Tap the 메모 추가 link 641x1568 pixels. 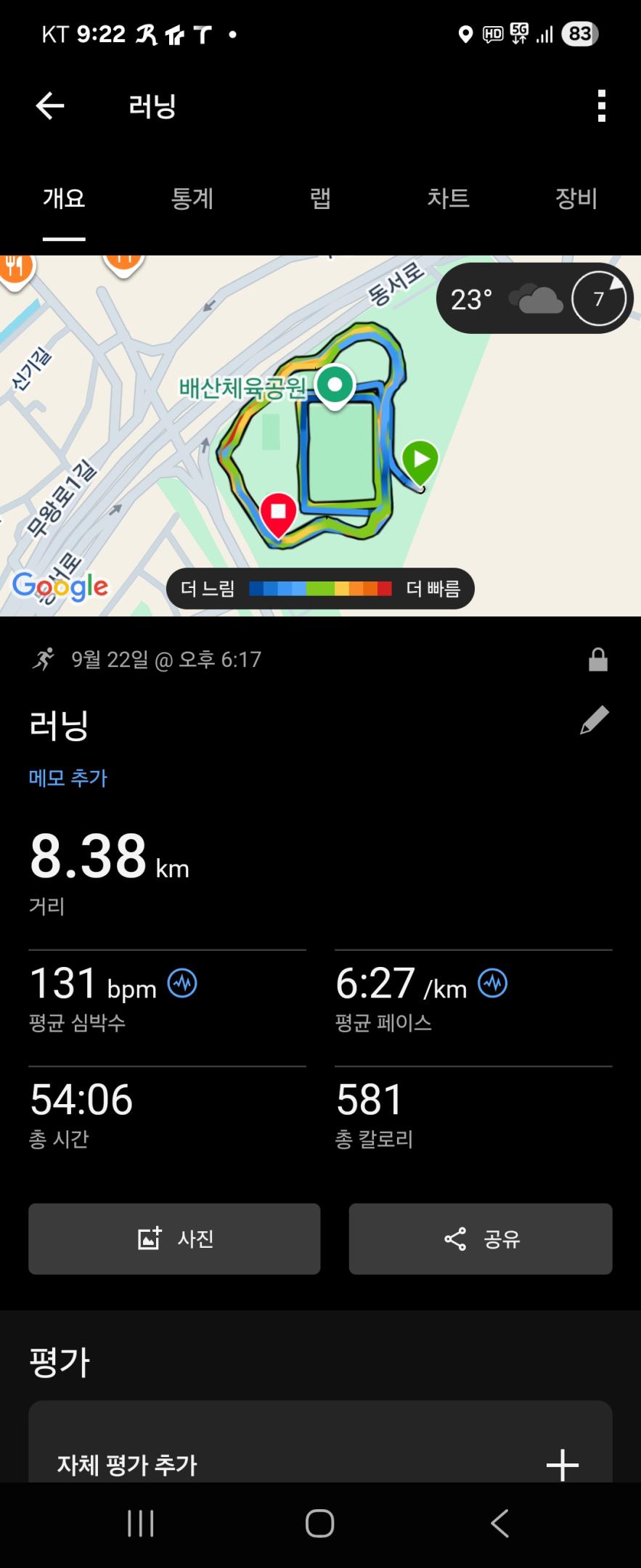(68, 778)
